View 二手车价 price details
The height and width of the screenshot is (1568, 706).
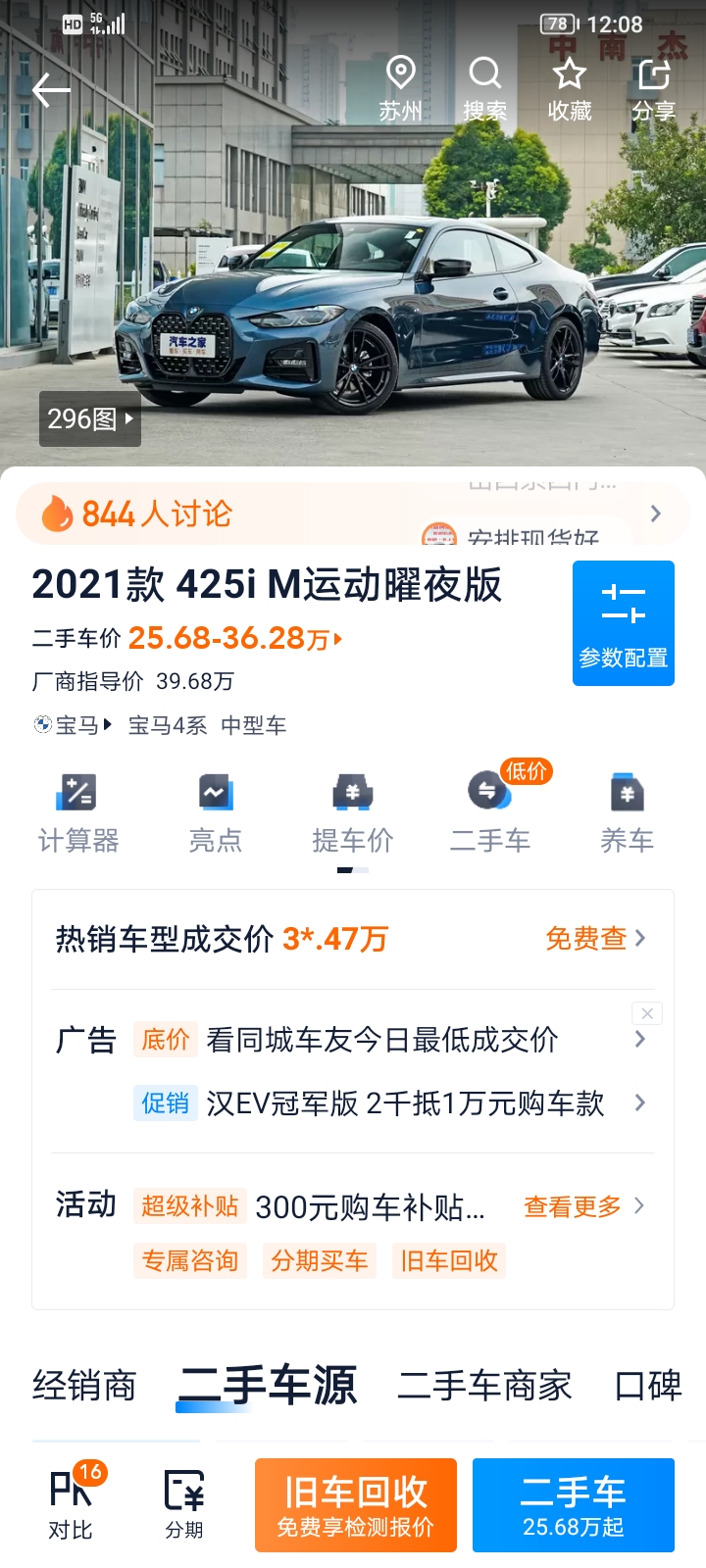pos(187,639)
